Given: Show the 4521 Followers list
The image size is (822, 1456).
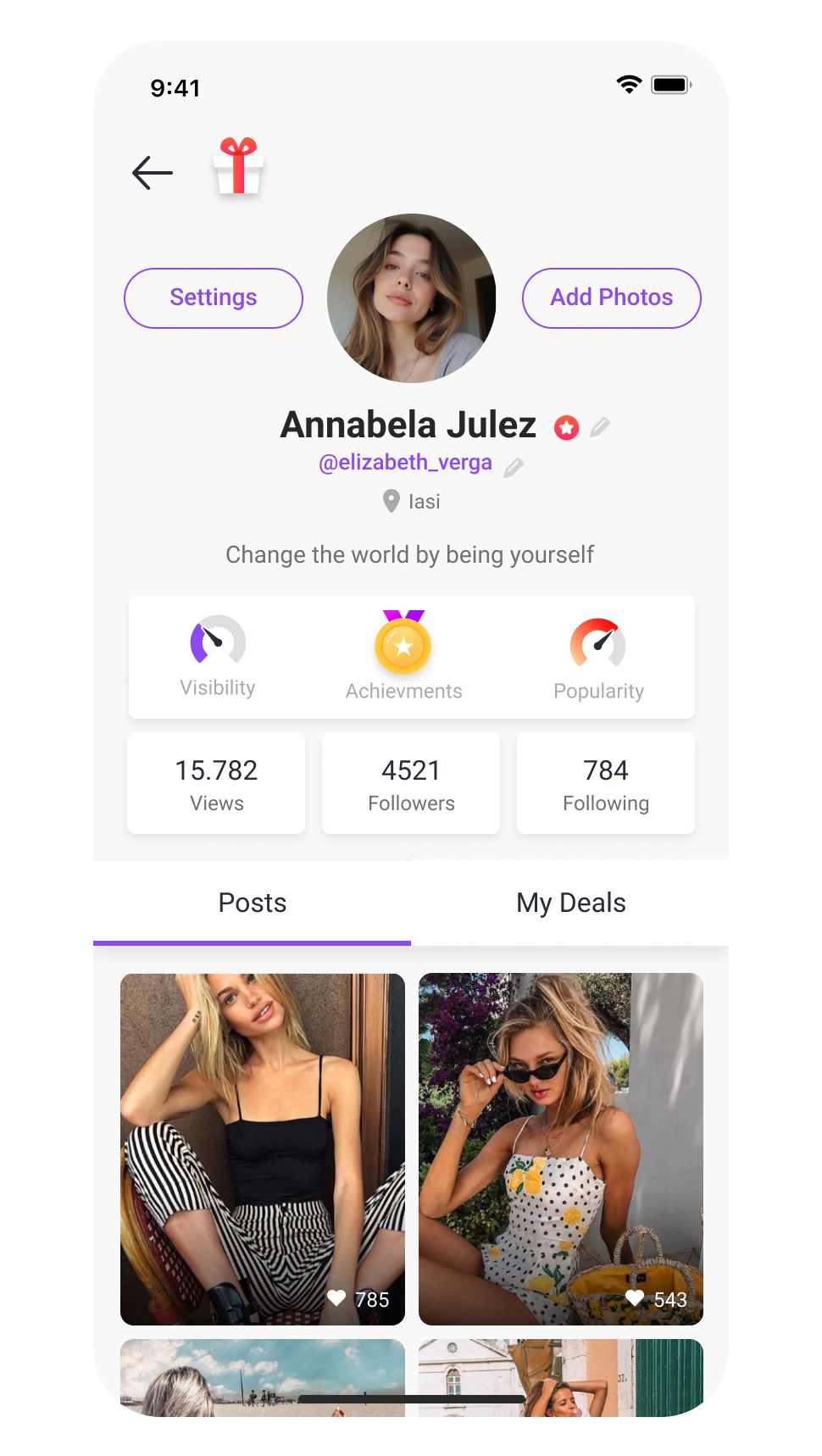Looking at the screenshot, I should coord(411,783).
